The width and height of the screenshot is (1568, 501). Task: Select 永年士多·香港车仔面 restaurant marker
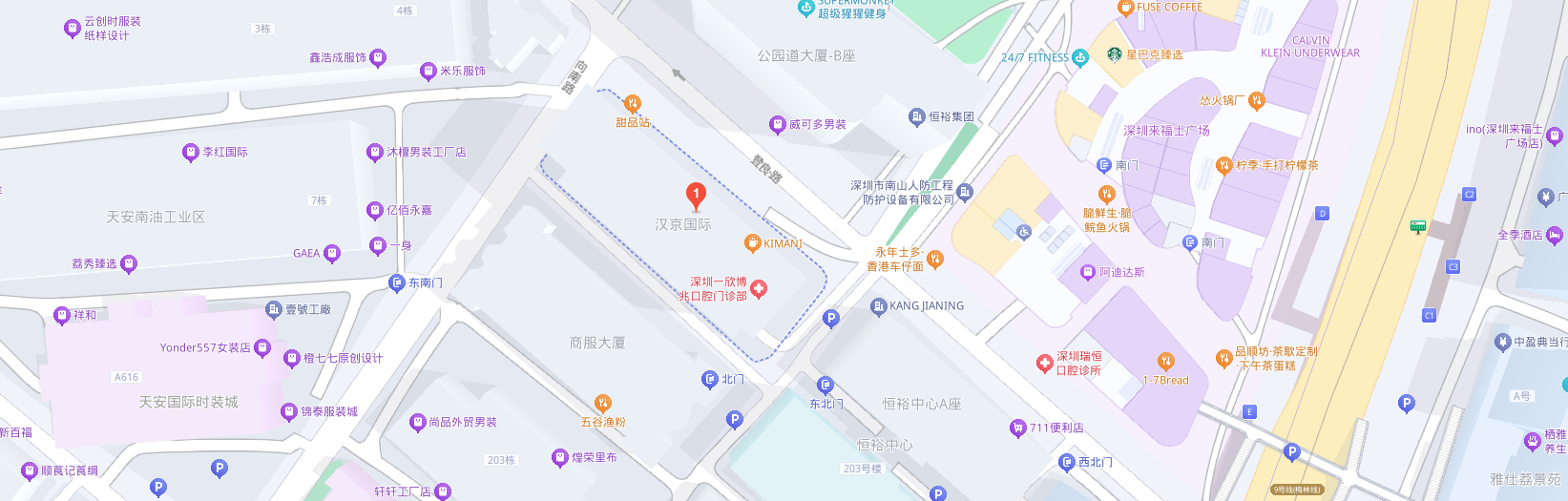tap(934, 259)
